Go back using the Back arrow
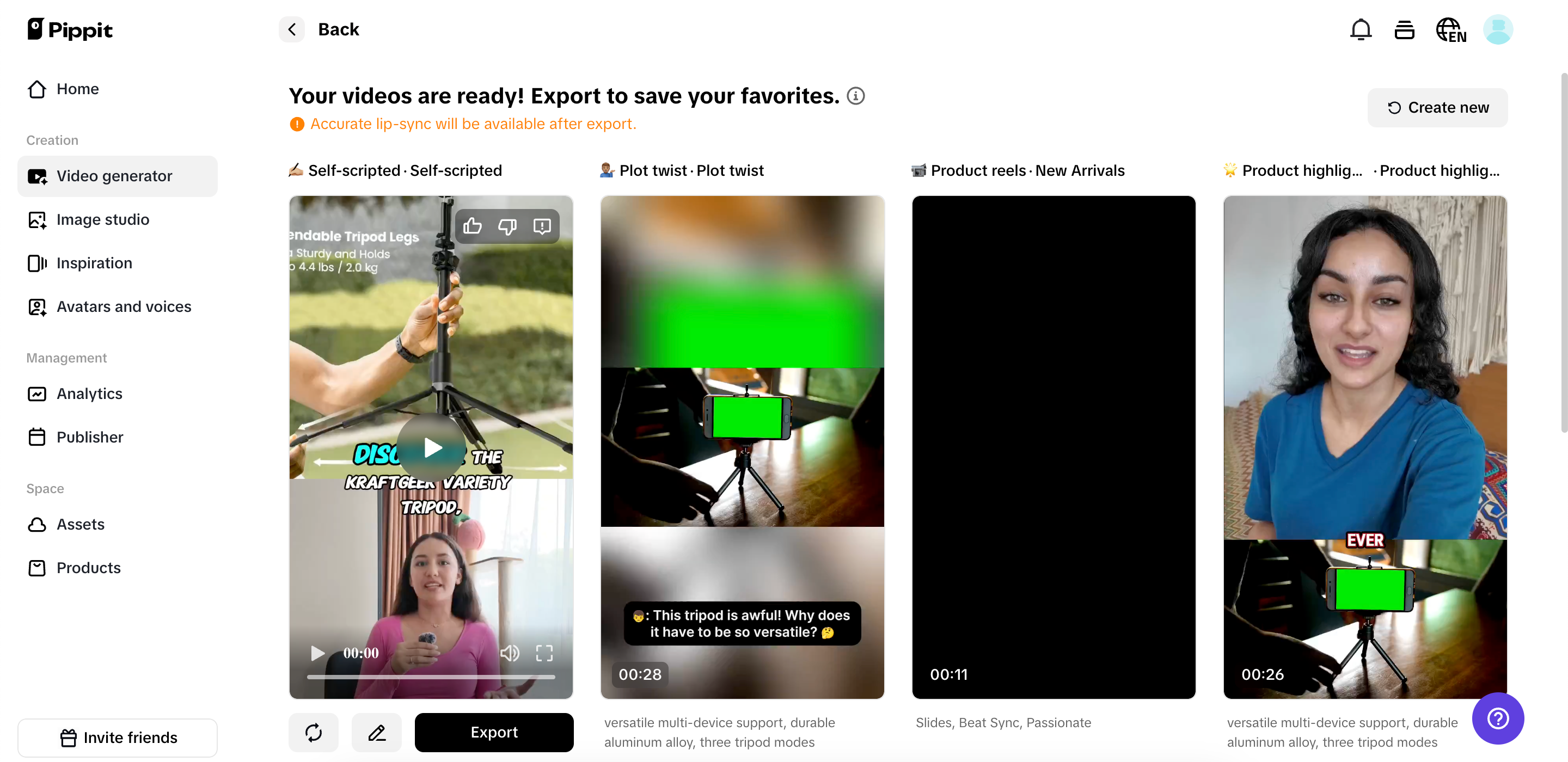 pyautogui.click(x=292, y=29)
